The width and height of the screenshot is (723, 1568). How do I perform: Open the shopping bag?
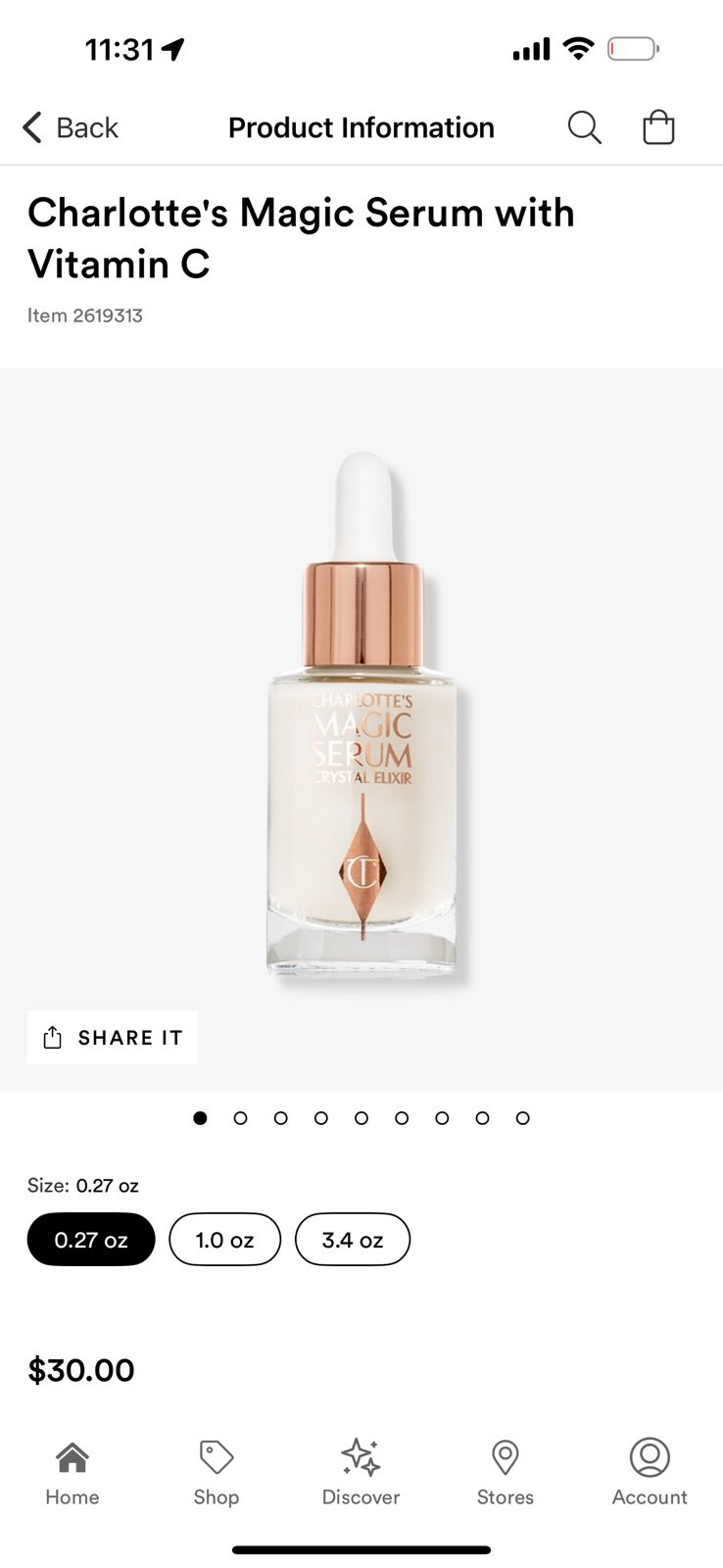tap(658, 127)
